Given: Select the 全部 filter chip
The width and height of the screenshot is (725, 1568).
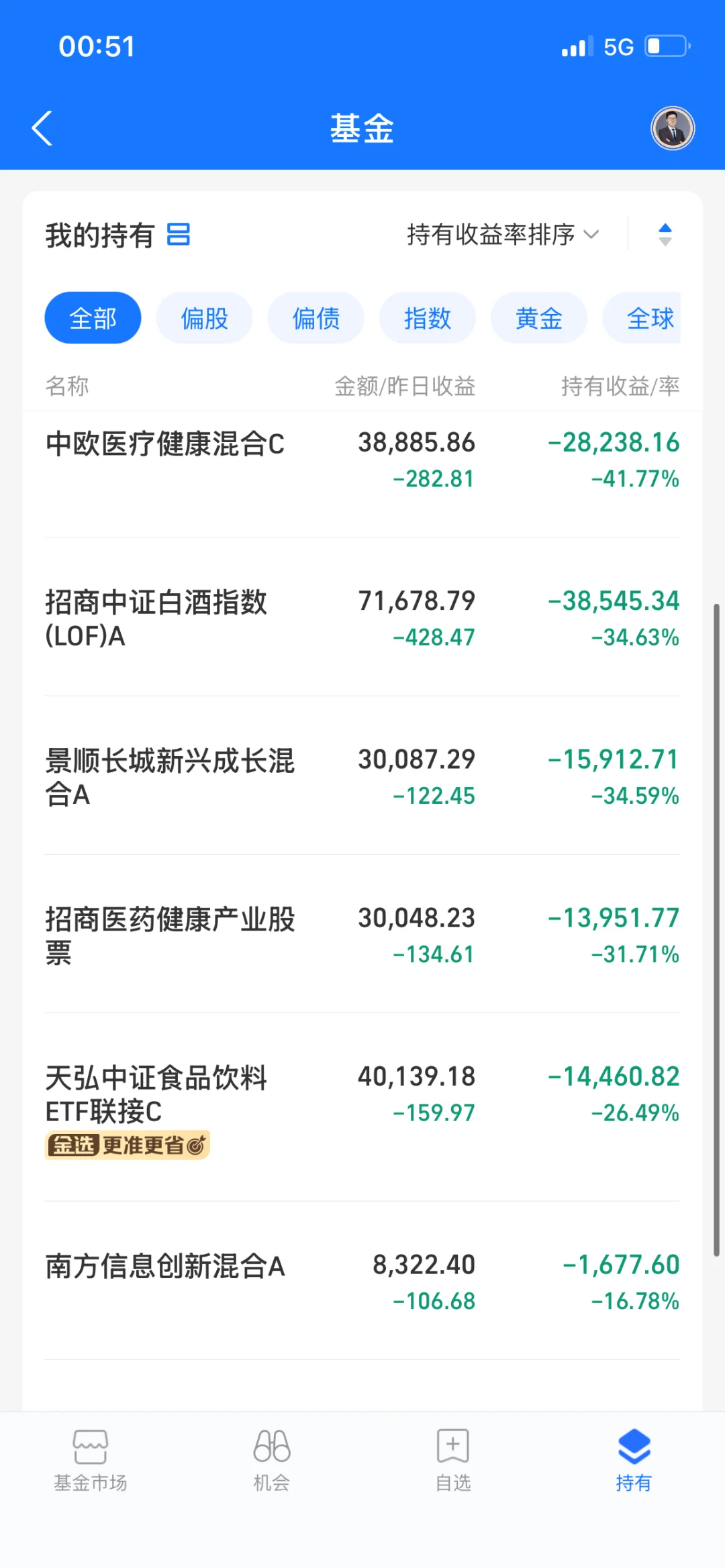Looking at the screenshot, I should coord(93,318).
